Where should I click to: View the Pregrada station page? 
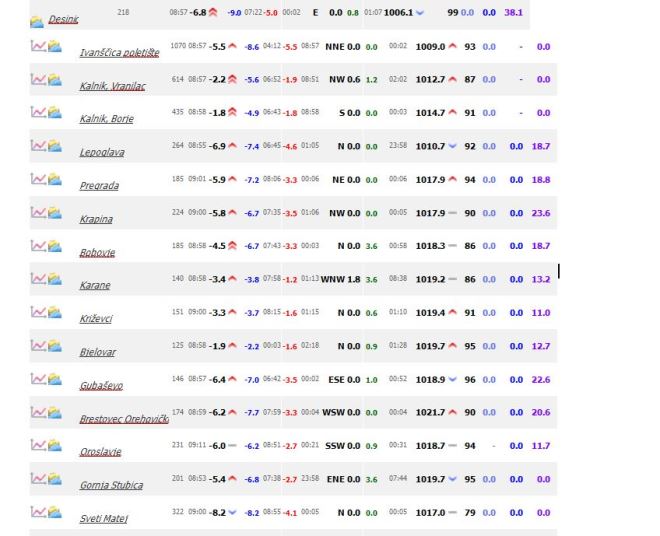click(x=99, y=186)
